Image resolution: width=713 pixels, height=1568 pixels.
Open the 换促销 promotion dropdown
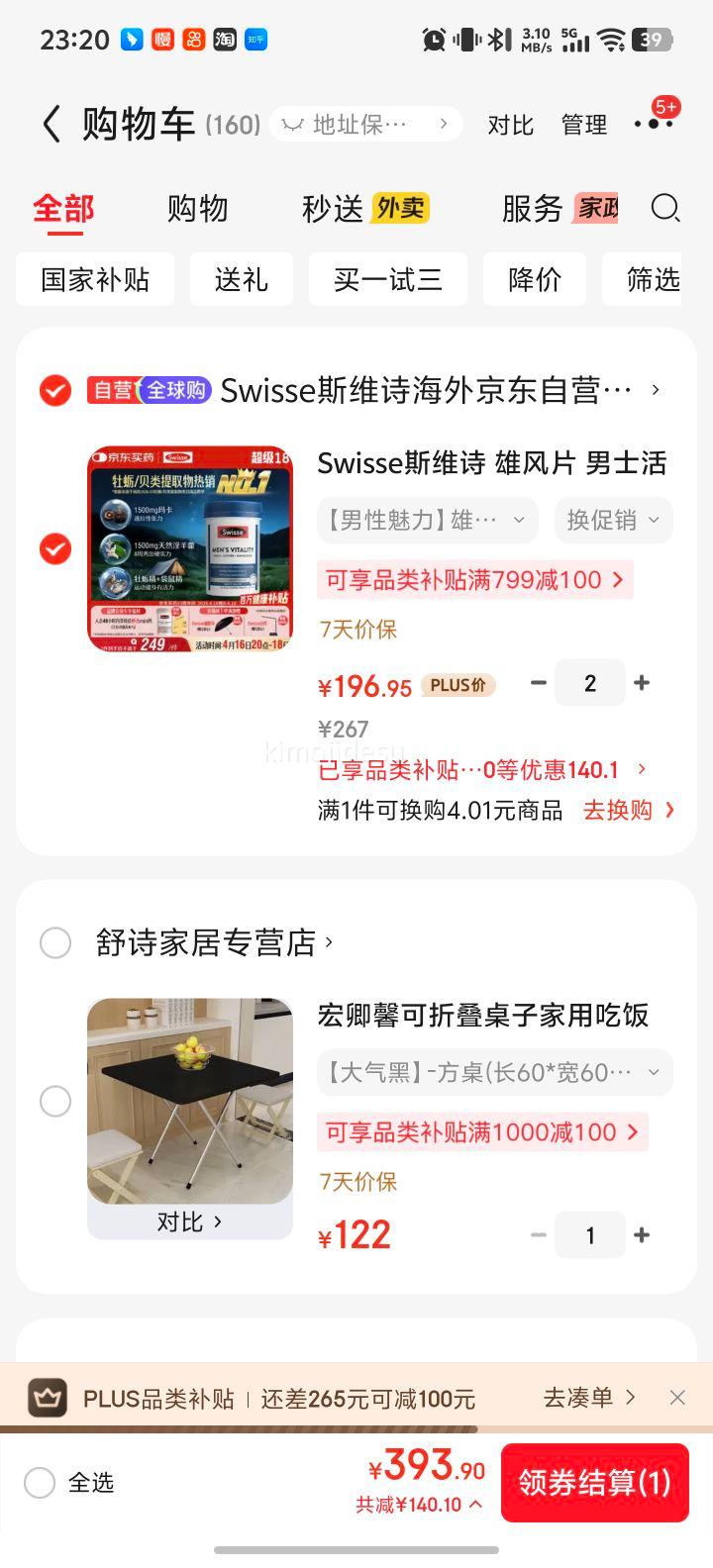[x=613, y=520]
